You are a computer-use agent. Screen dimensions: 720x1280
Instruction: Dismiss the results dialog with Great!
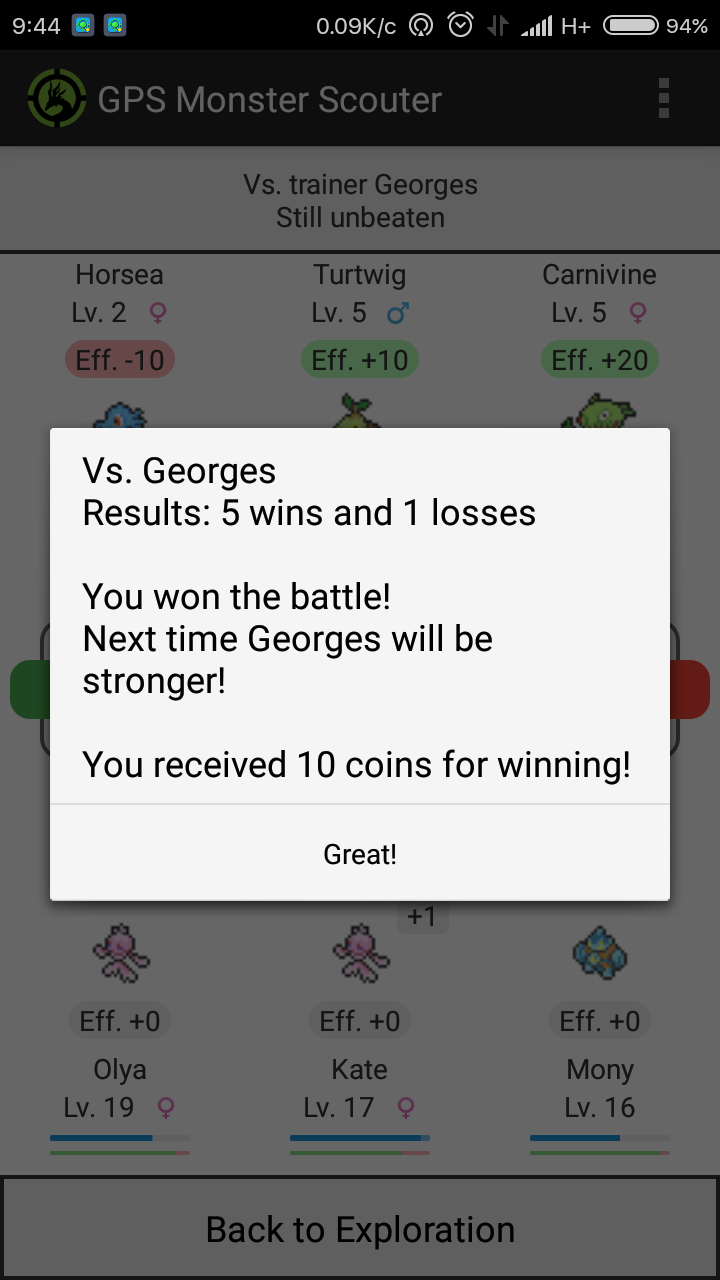360,853
